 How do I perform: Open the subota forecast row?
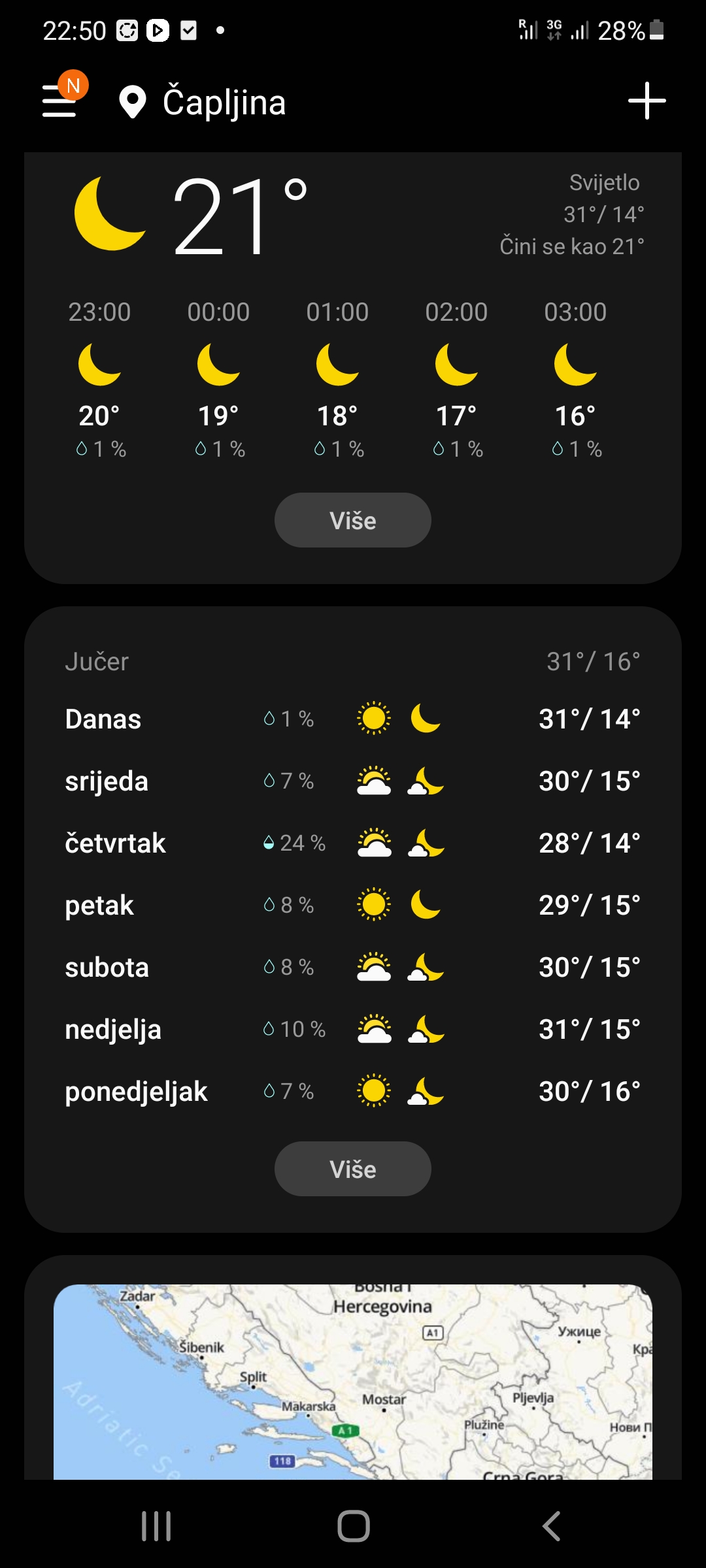[353, 967]
